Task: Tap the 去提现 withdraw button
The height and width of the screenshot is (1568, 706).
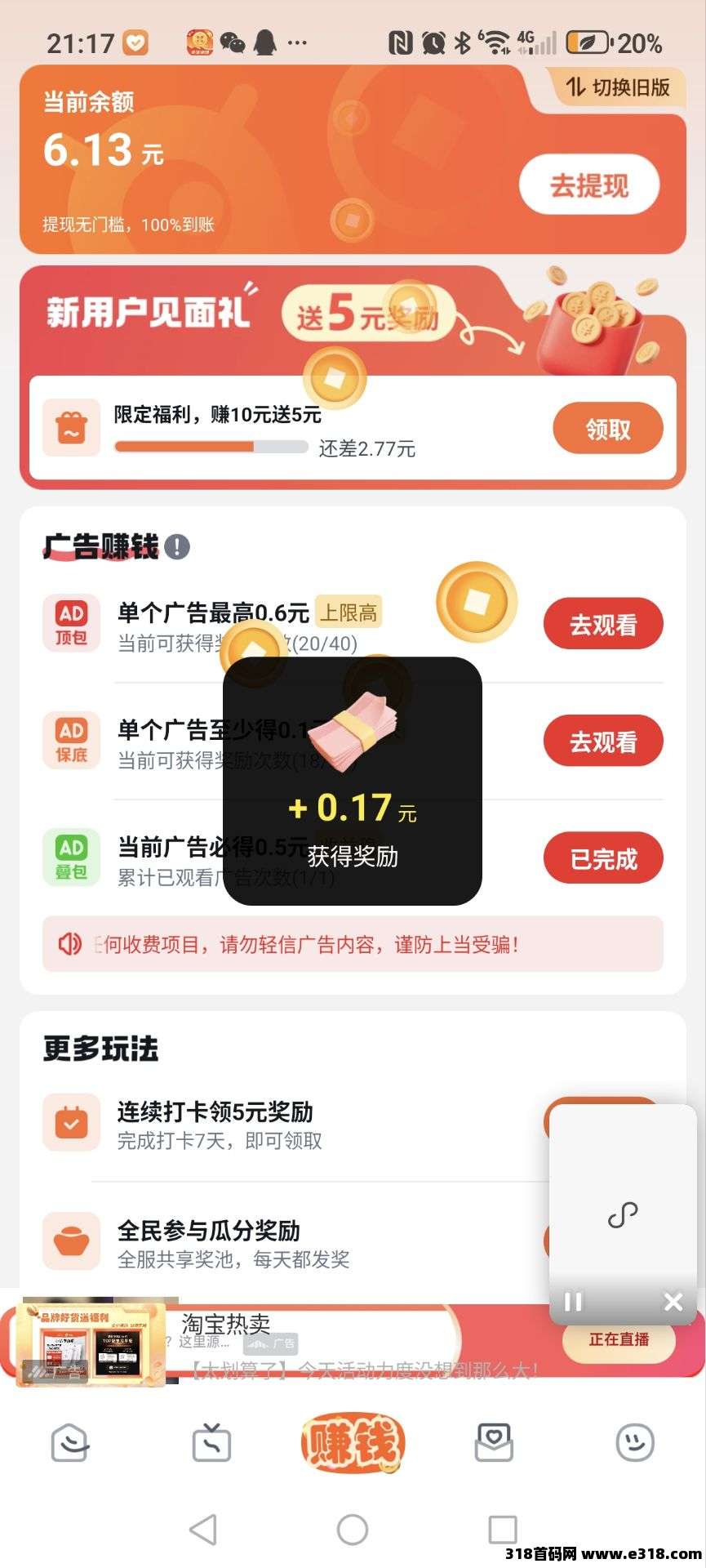Action: (588, 185)
